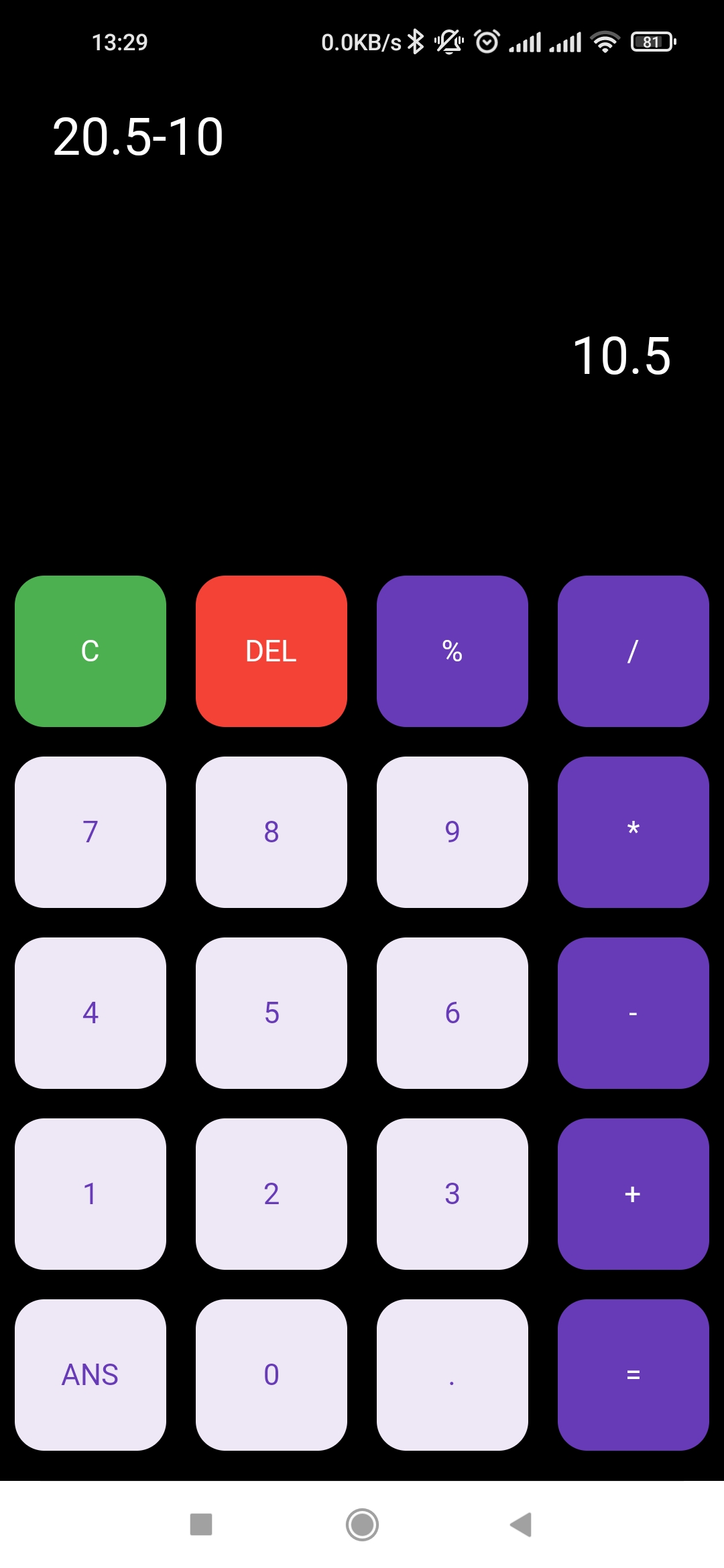The image size is (724, 1568).
Task: Select the subtraction (-) operator
Action: (x=633, y=1012)
